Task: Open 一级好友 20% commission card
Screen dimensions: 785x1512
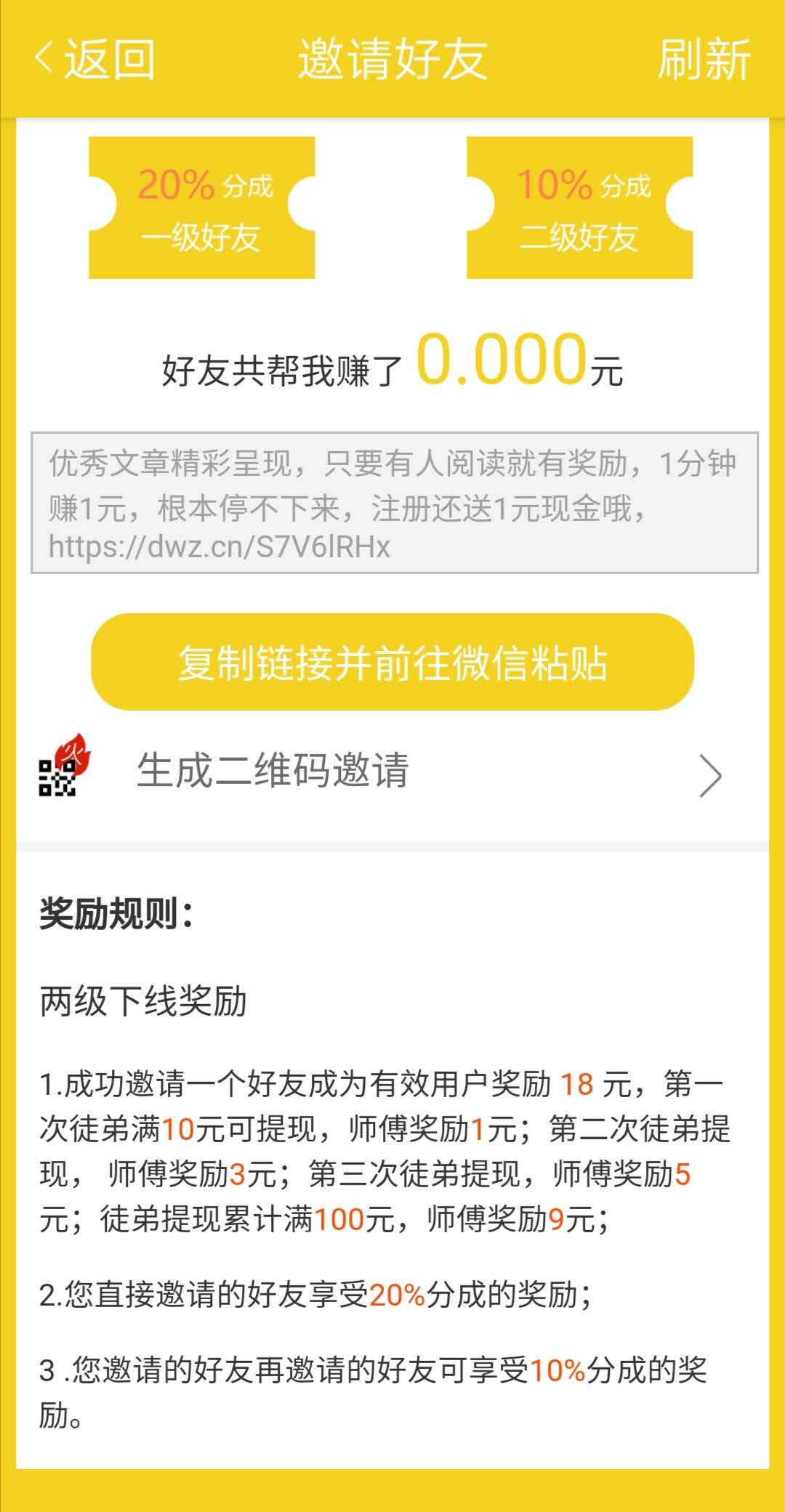Action: pos(202,208)
